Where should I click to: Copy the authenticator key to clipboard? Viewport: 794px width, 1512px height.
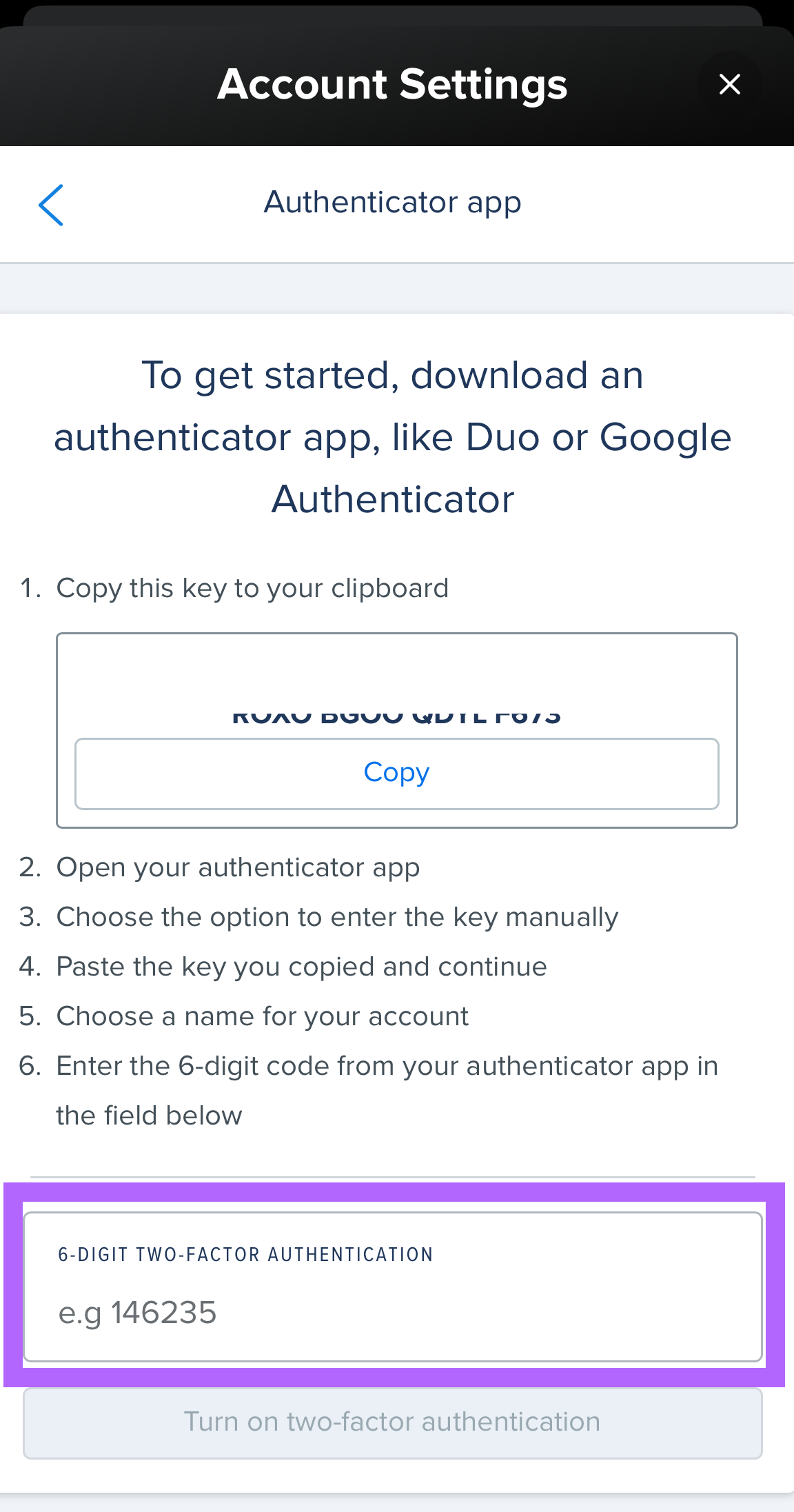[396, 773]
